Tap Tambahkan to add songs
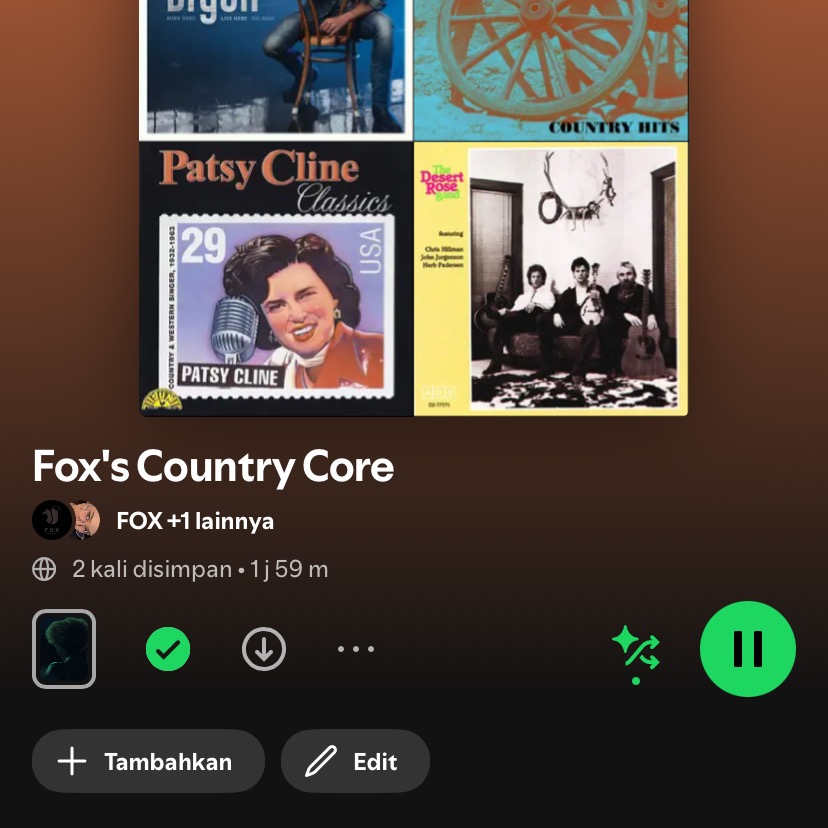This screenshot has width=828, height=828. click(x=148, y=762)
